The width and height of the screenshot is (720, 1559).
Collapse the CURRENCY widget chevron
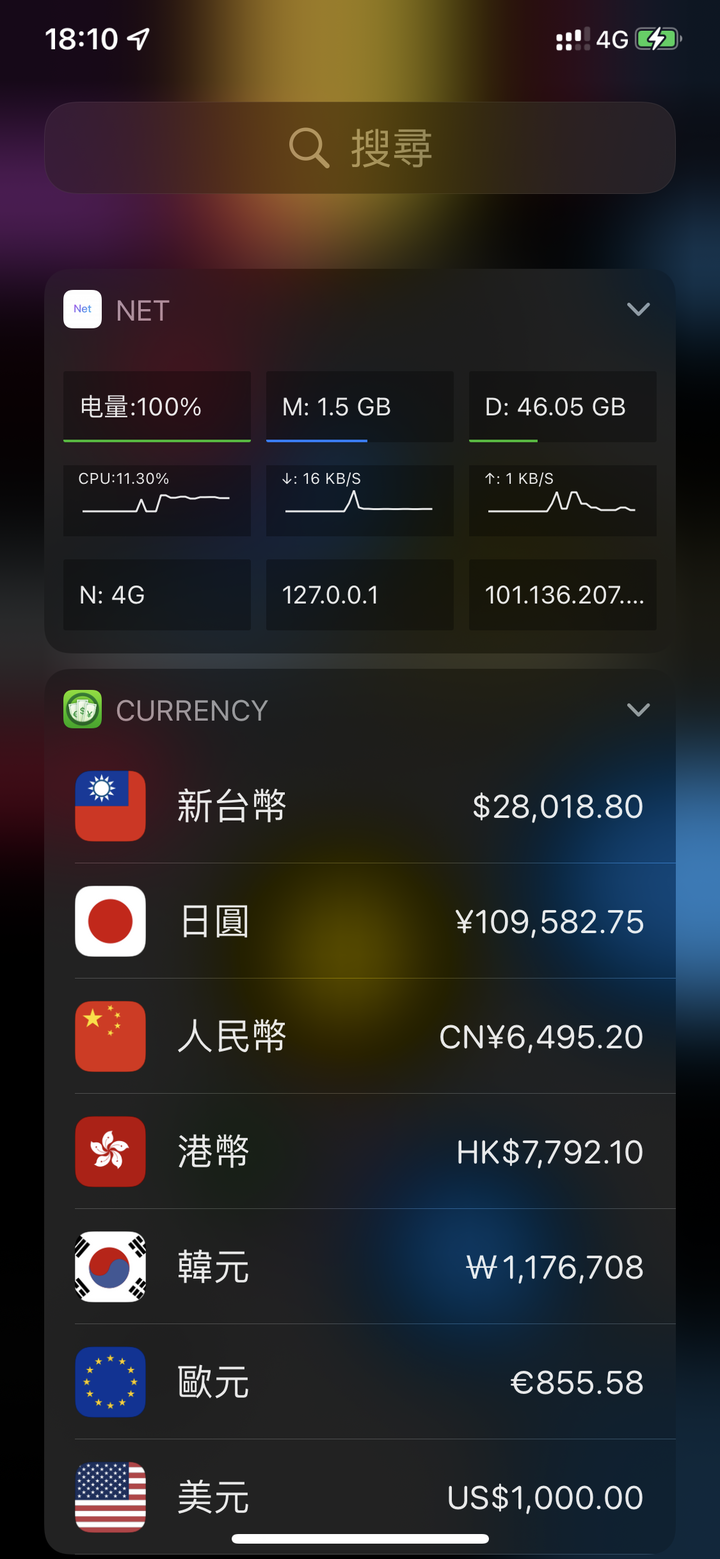pos(638,710)
